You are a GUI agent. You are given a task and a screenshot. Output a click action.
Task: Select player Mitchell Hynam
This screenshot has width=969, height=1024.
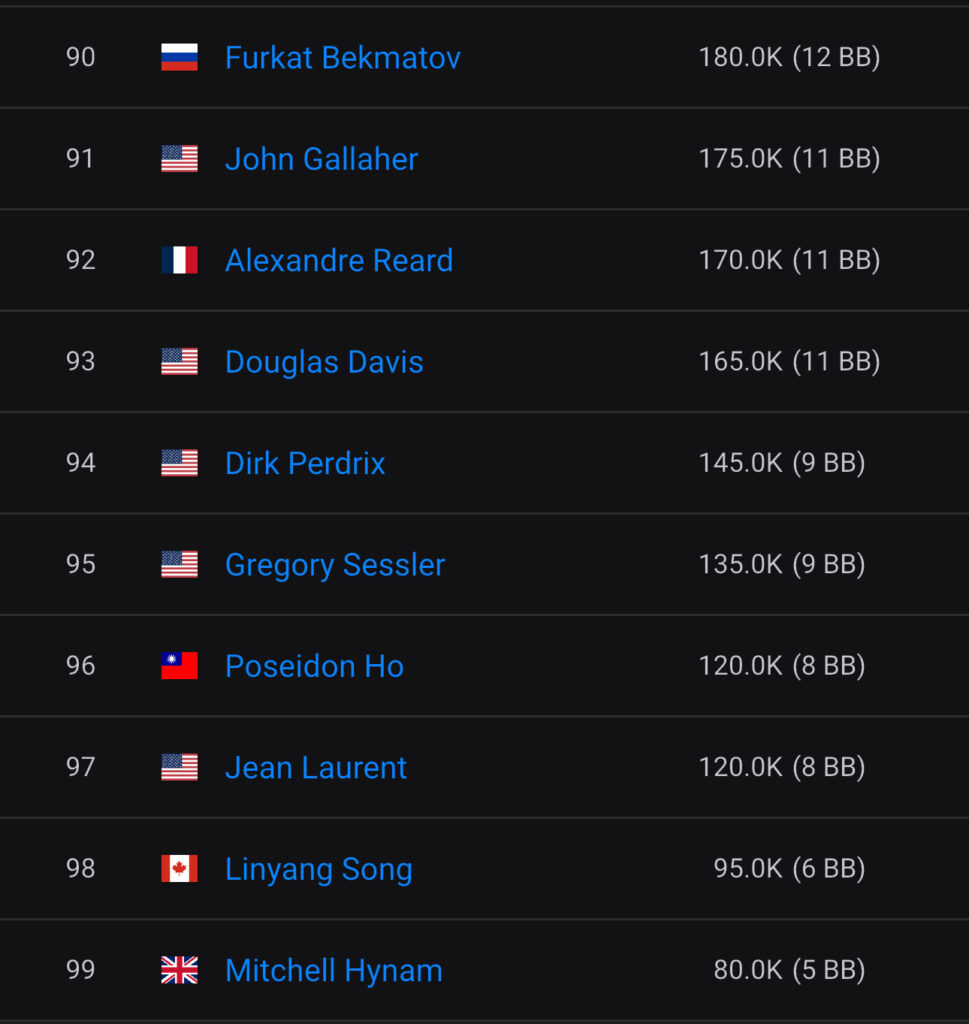click(x=333, y=971)
